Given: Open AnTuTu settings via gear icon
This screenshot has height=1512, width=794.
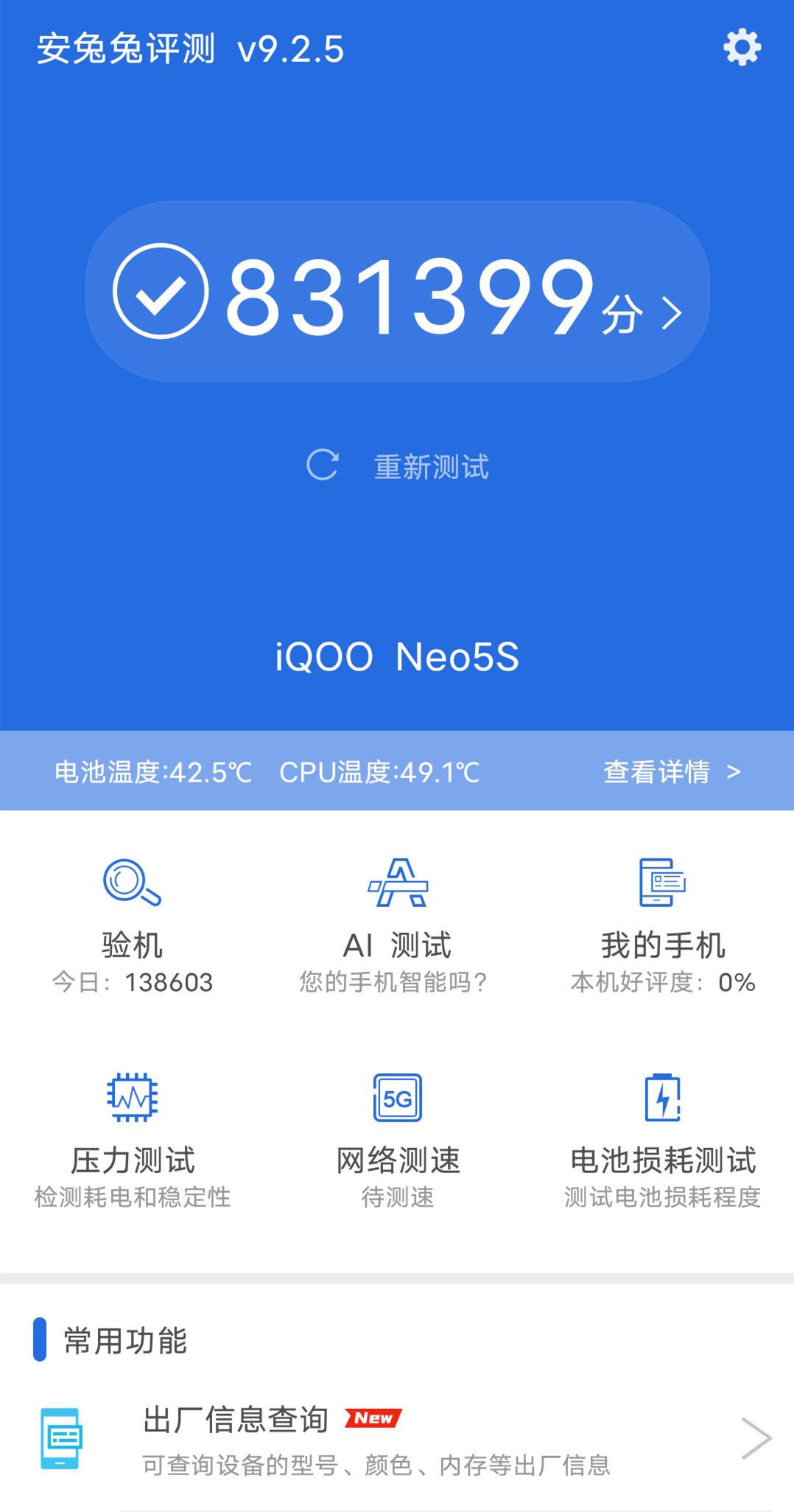Looking at the screenshot, I should 742,47.
